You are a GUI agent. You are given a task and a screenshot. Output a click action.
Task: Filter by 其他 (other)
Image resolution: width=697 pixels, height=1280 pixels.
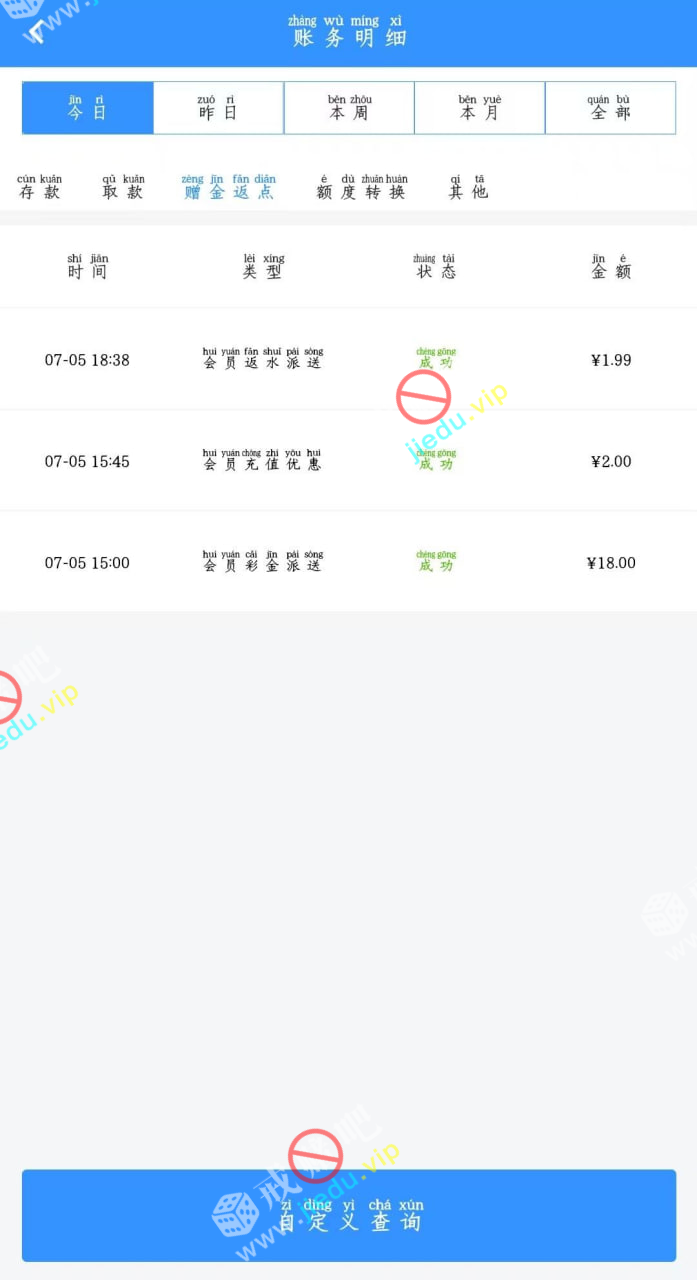(468, 187)
